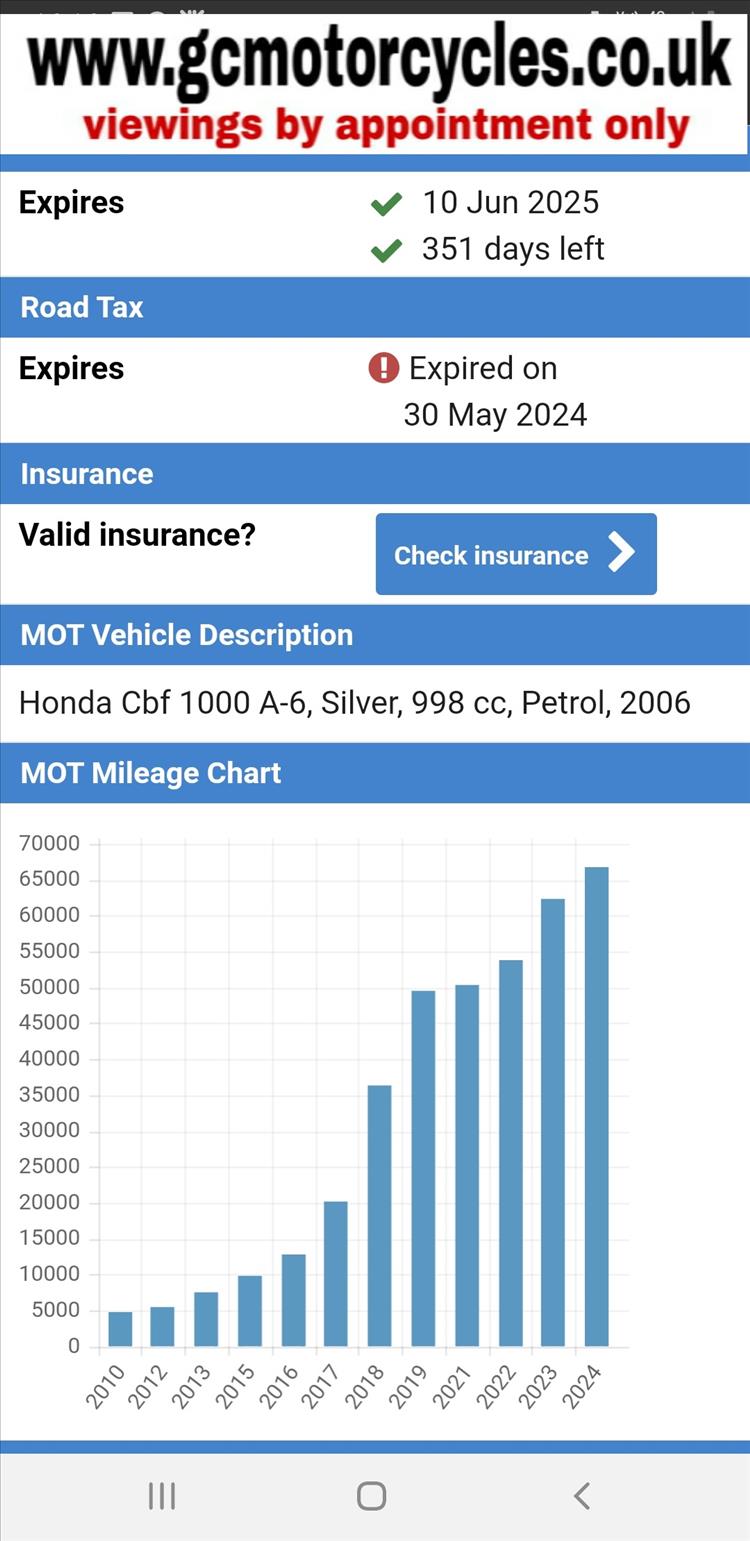Tap the Check insurance button

pyautogui.click(x=516, y=554)
